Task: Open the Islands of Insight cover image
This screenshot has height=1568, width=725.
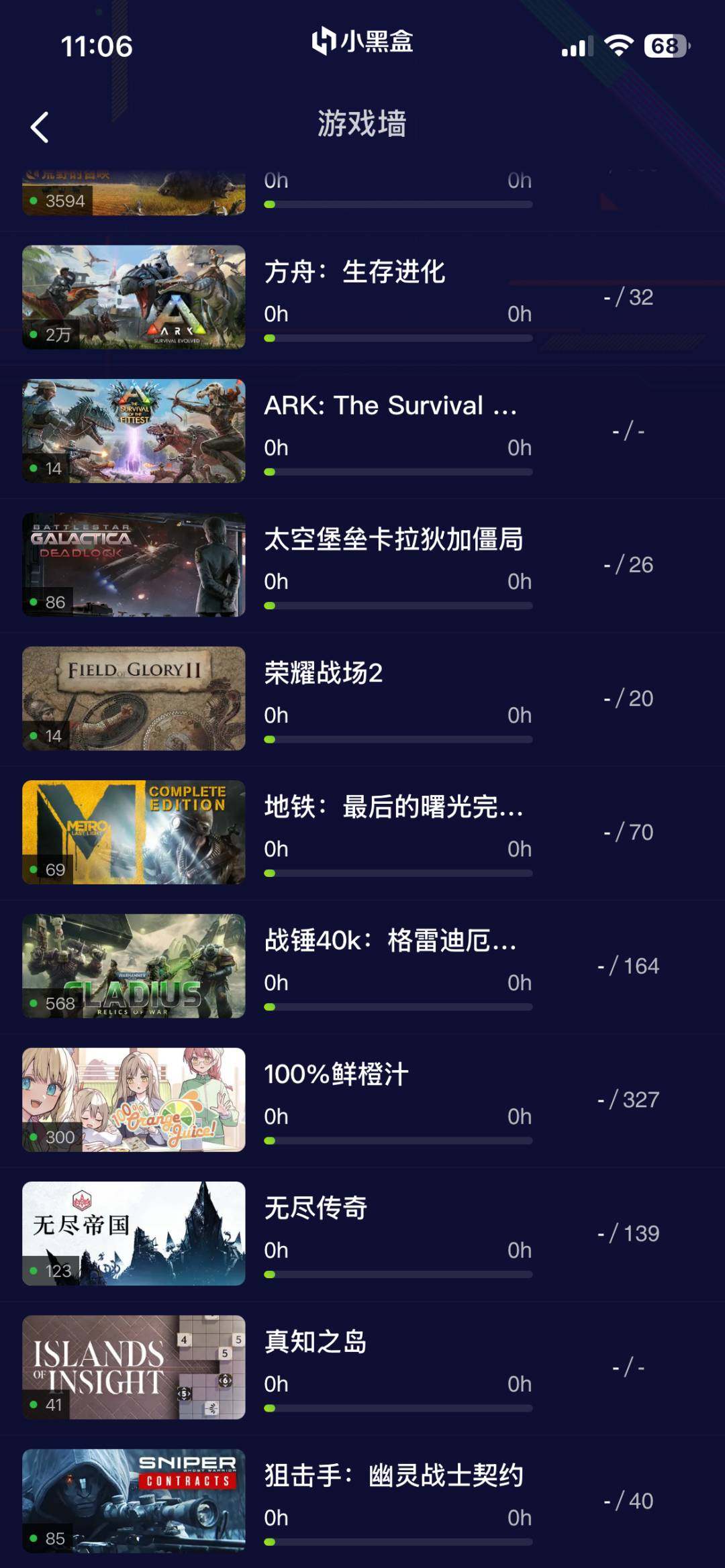Action: pyautogui.click(x=132, y=1367)
